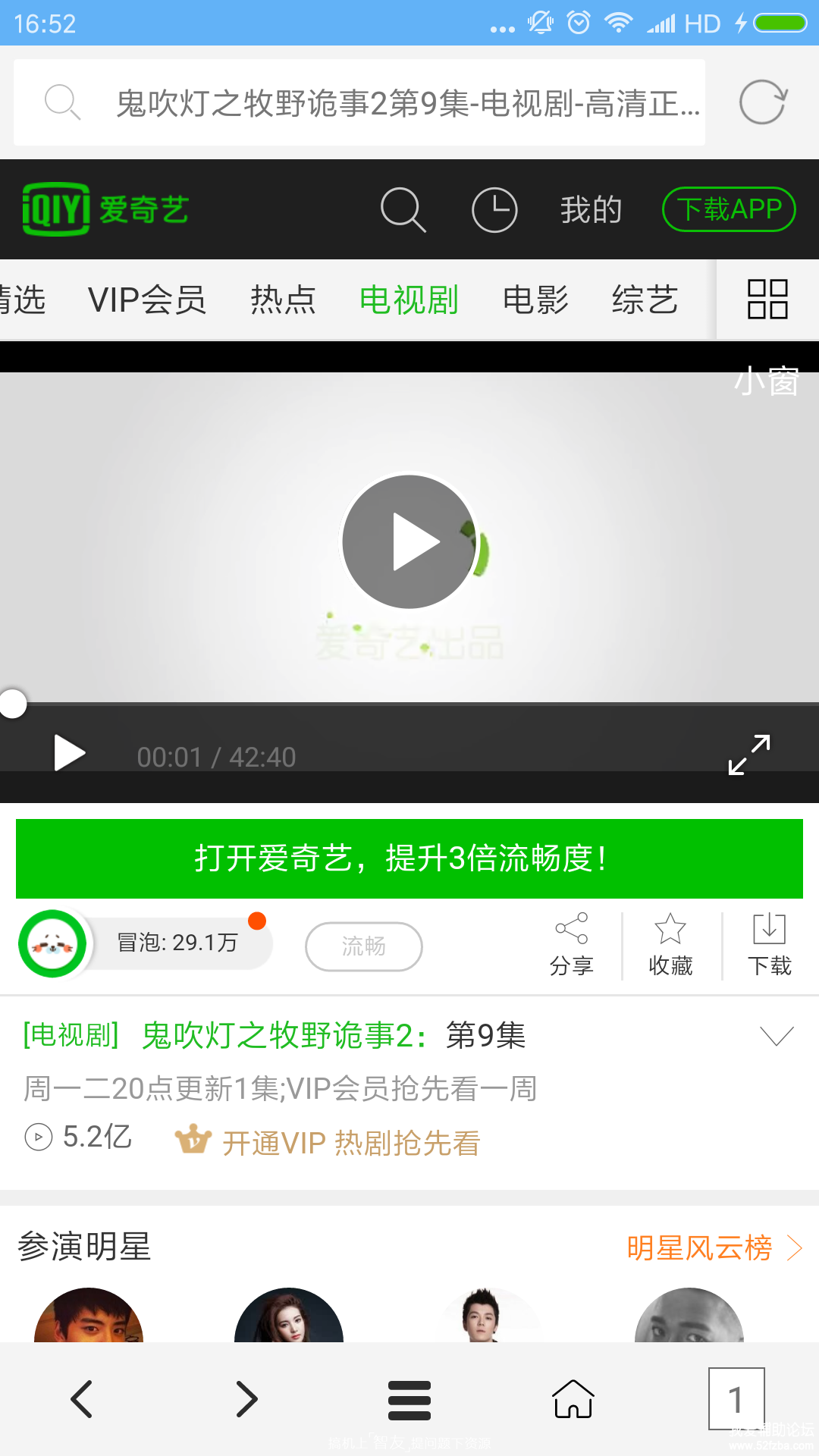
Task: Switch to 综艺 tab
Action: click(x=645, y=300)
